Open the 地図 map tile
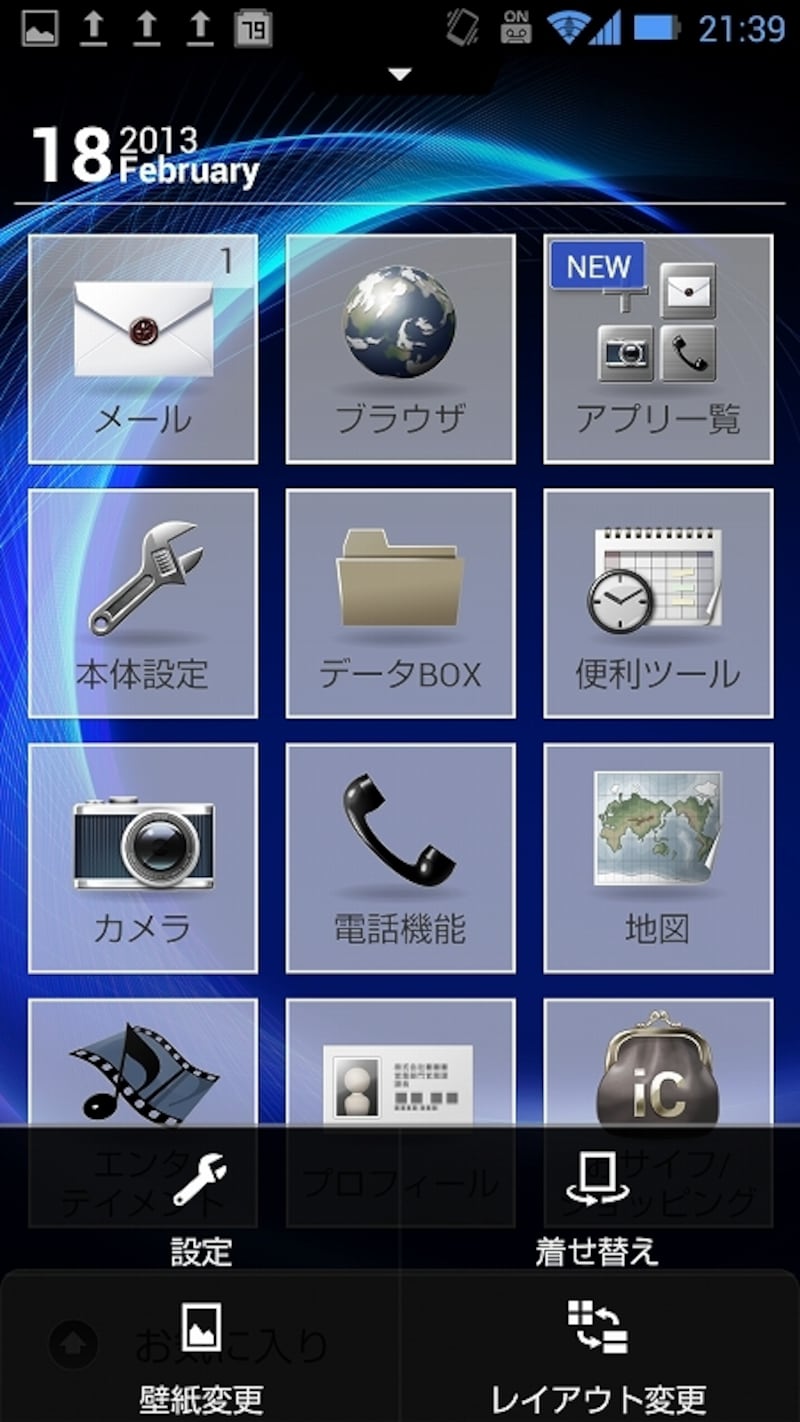 tap(658, 858)
